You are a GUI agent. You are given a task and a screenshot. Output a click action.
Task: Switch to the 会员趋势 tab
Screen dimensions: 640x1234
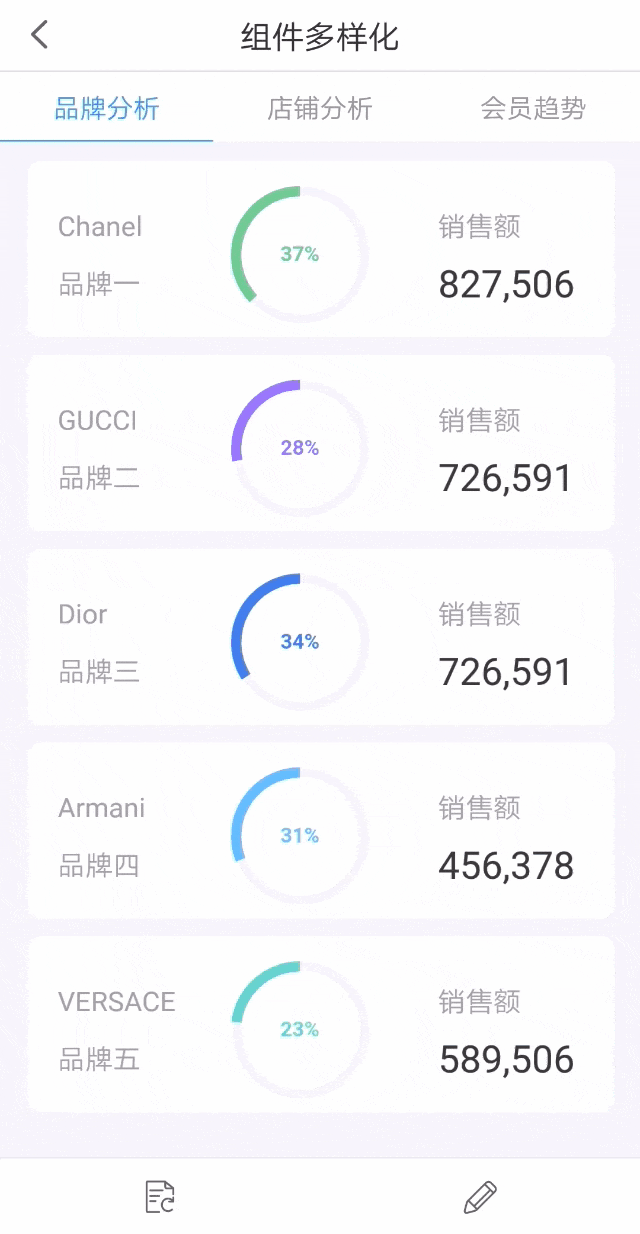pyautogui.click(x=533, y=108)
